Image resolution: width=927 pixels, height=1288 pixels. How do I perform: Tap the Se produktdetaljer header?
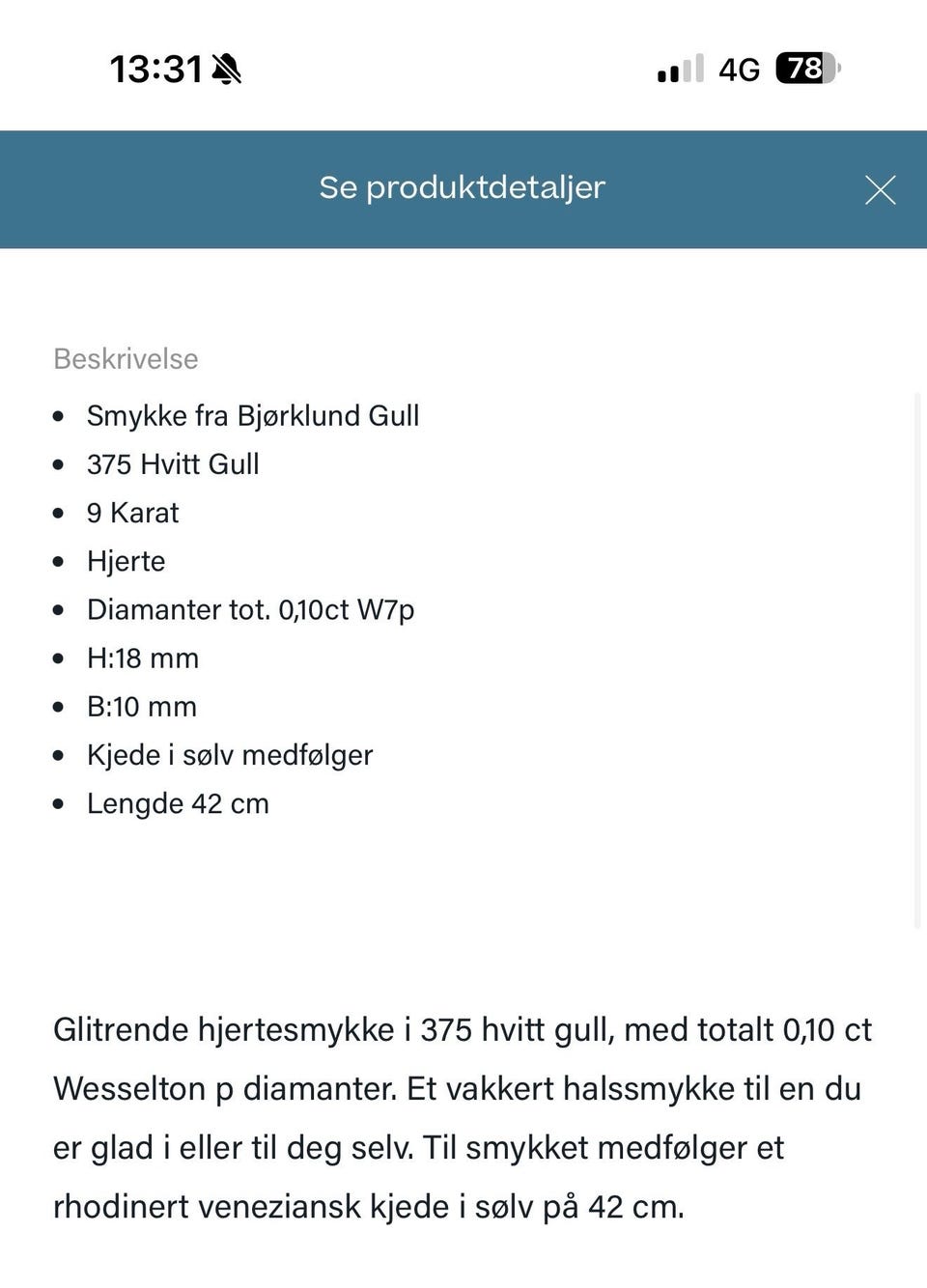pyautogui.click(x=463, y=188)
